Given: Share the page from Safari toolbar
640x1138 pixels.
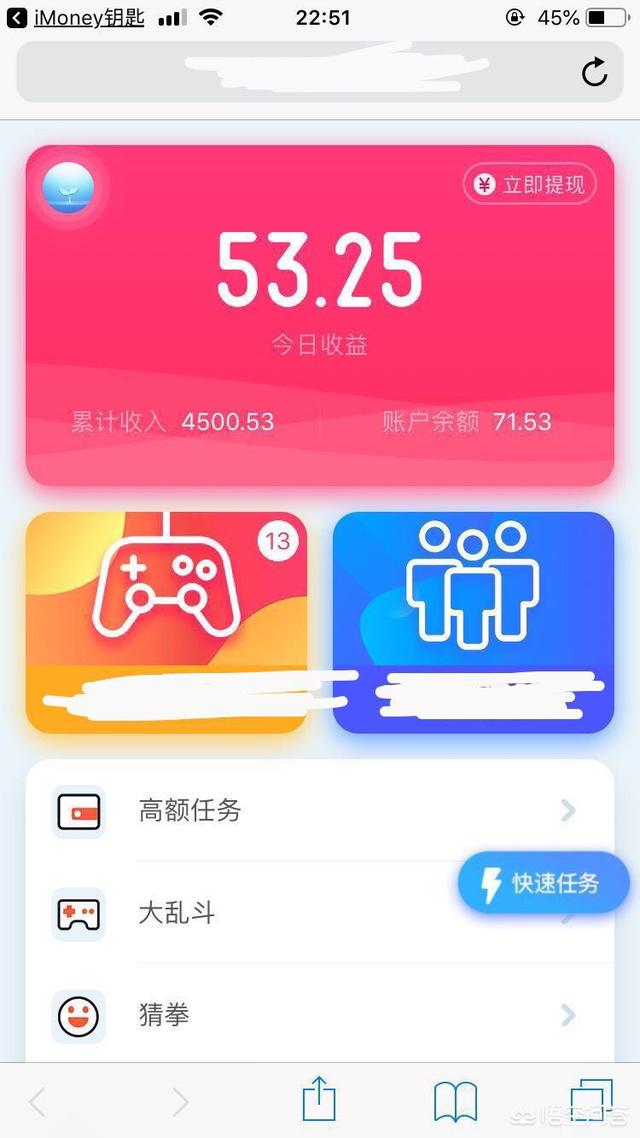Looking at the screenshot, I should (x=319, y=1101).
